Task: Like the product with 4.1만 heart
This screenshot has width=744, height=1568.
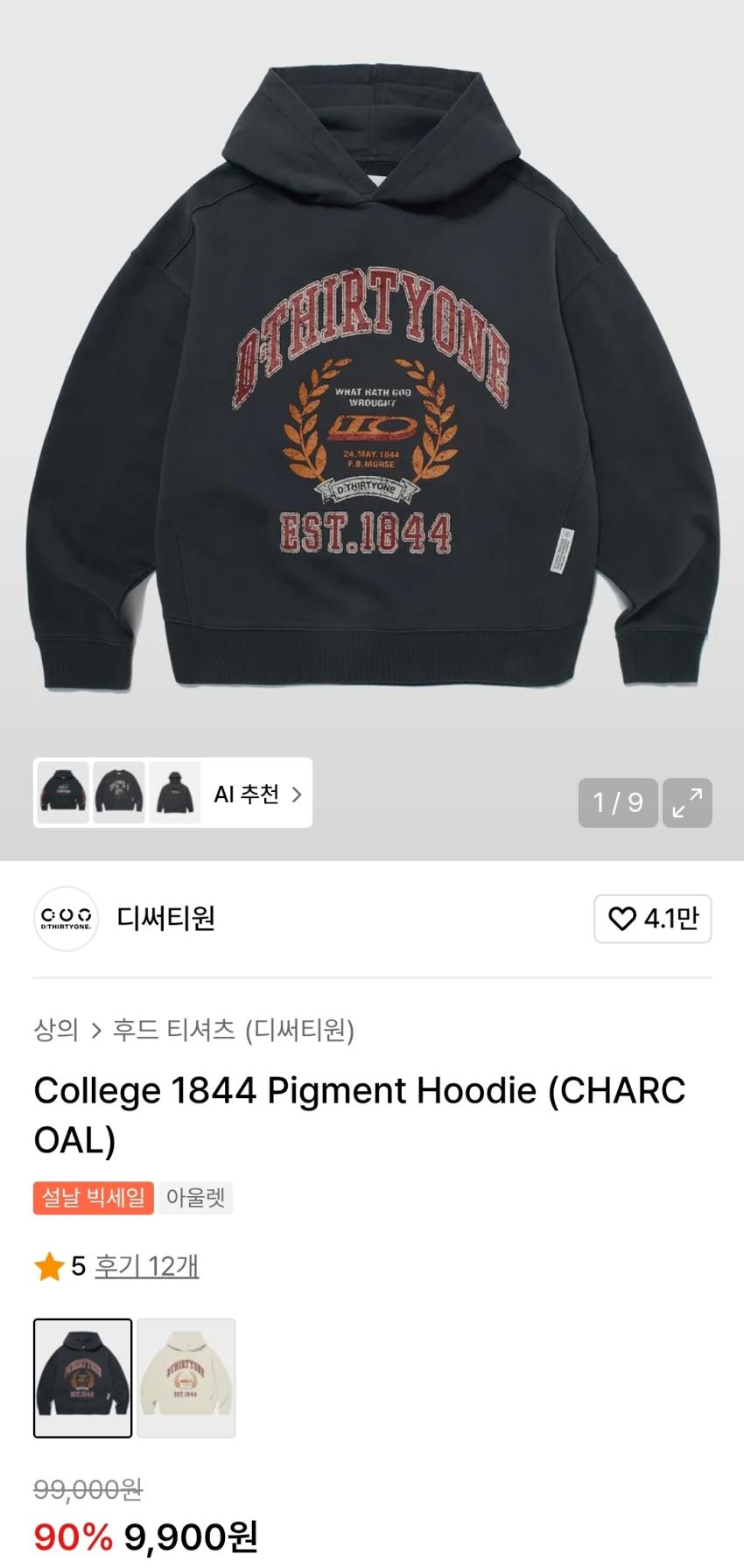Action: (x=652, y=919)
